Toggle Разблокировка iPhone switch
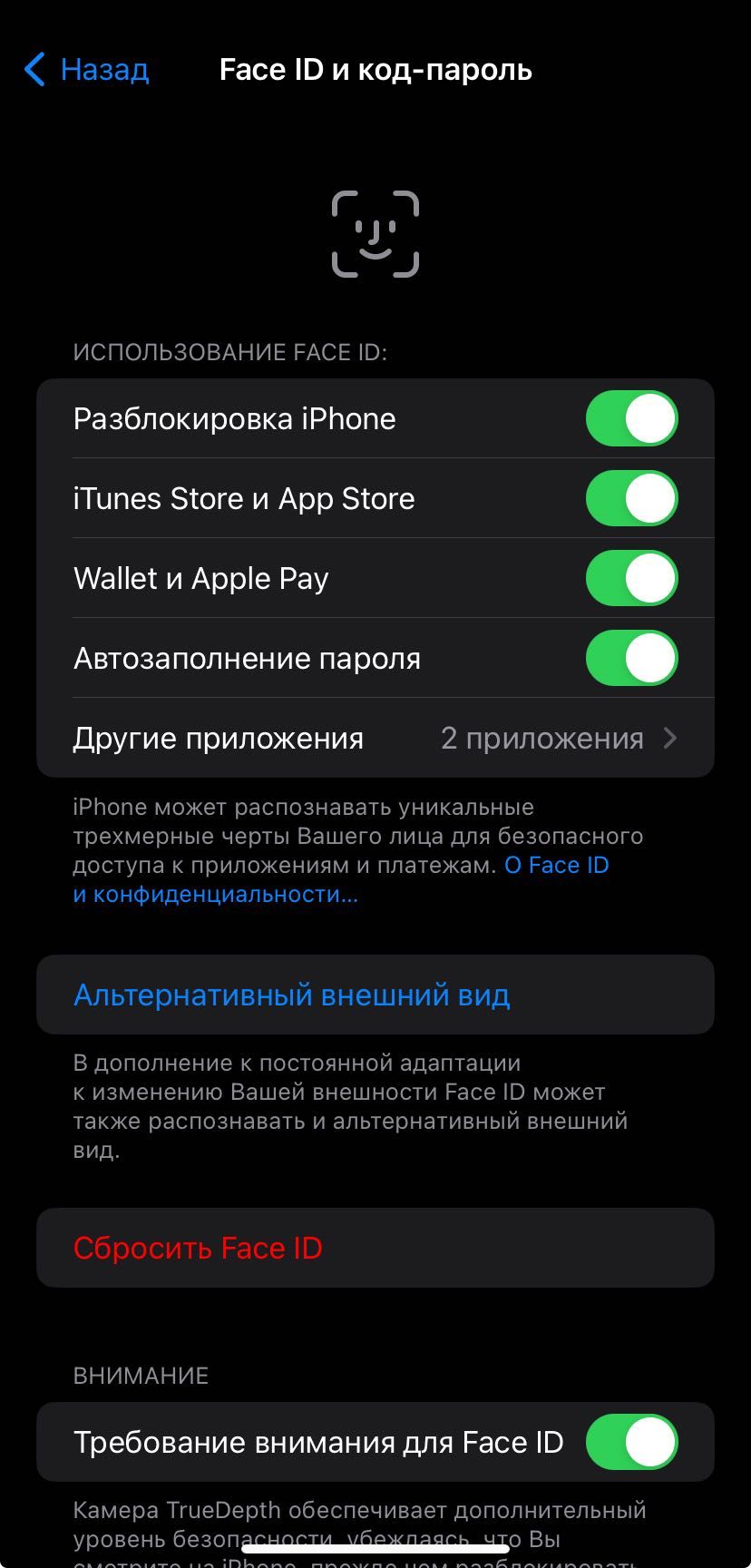This screenshot has width=751, height=1568. [x=631, y=419]
